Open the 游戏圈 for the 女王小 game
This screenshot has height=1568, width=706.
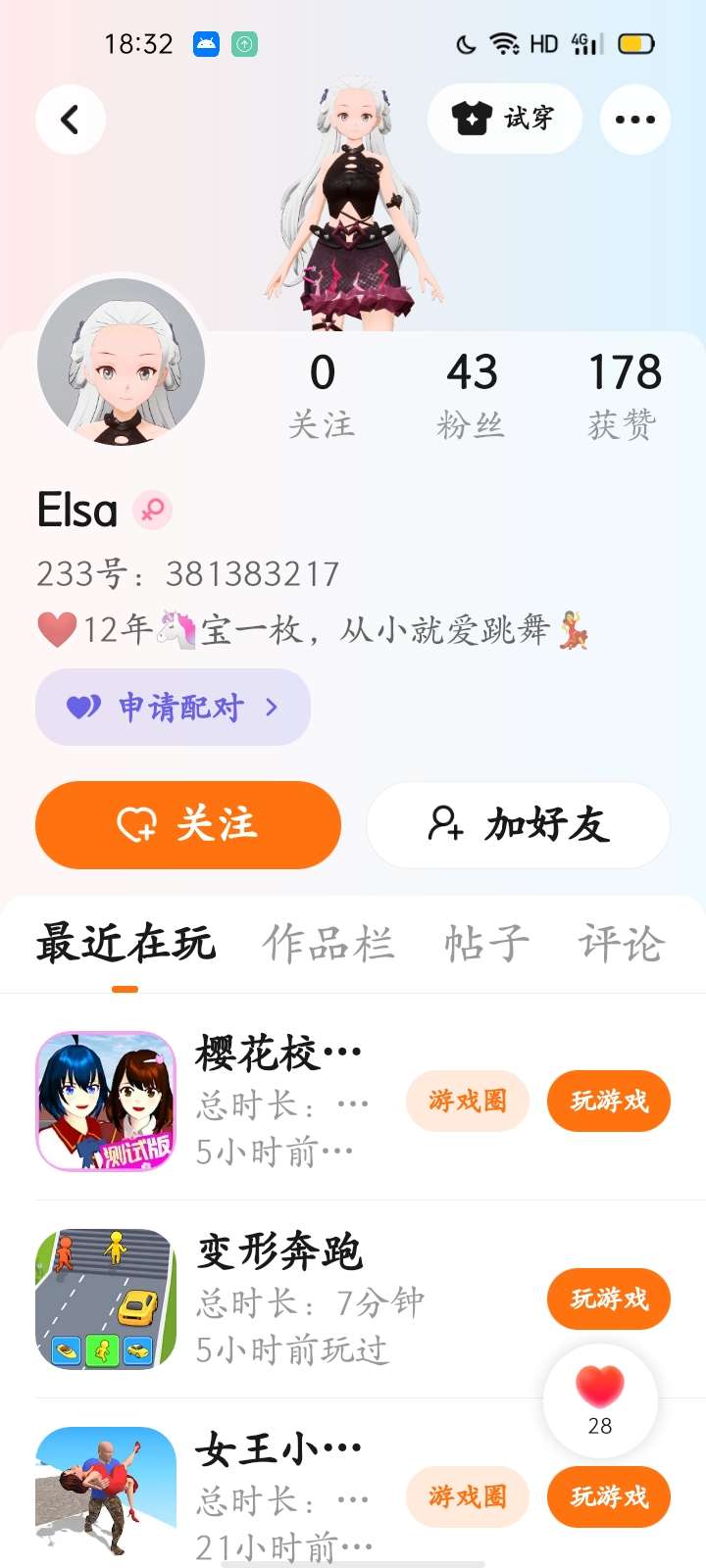click(468, 1496)
